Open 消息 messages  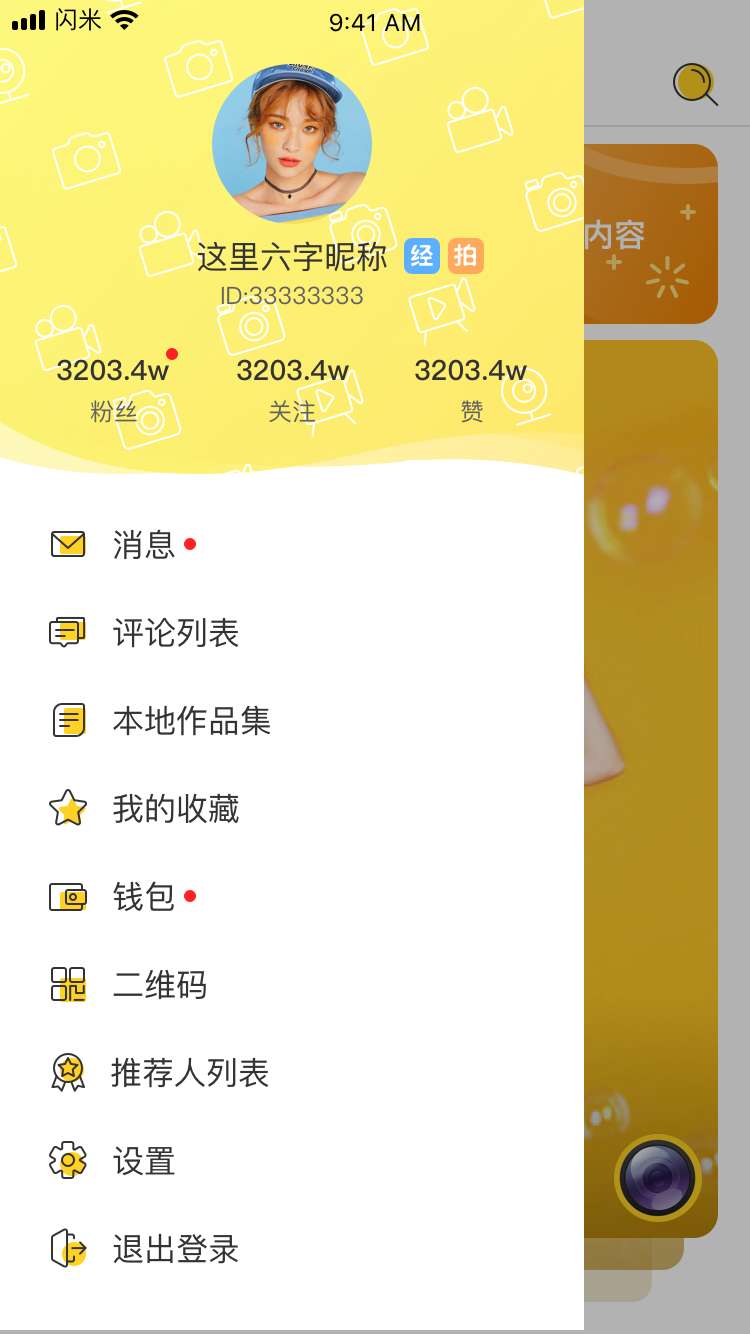tap(144, 545)
